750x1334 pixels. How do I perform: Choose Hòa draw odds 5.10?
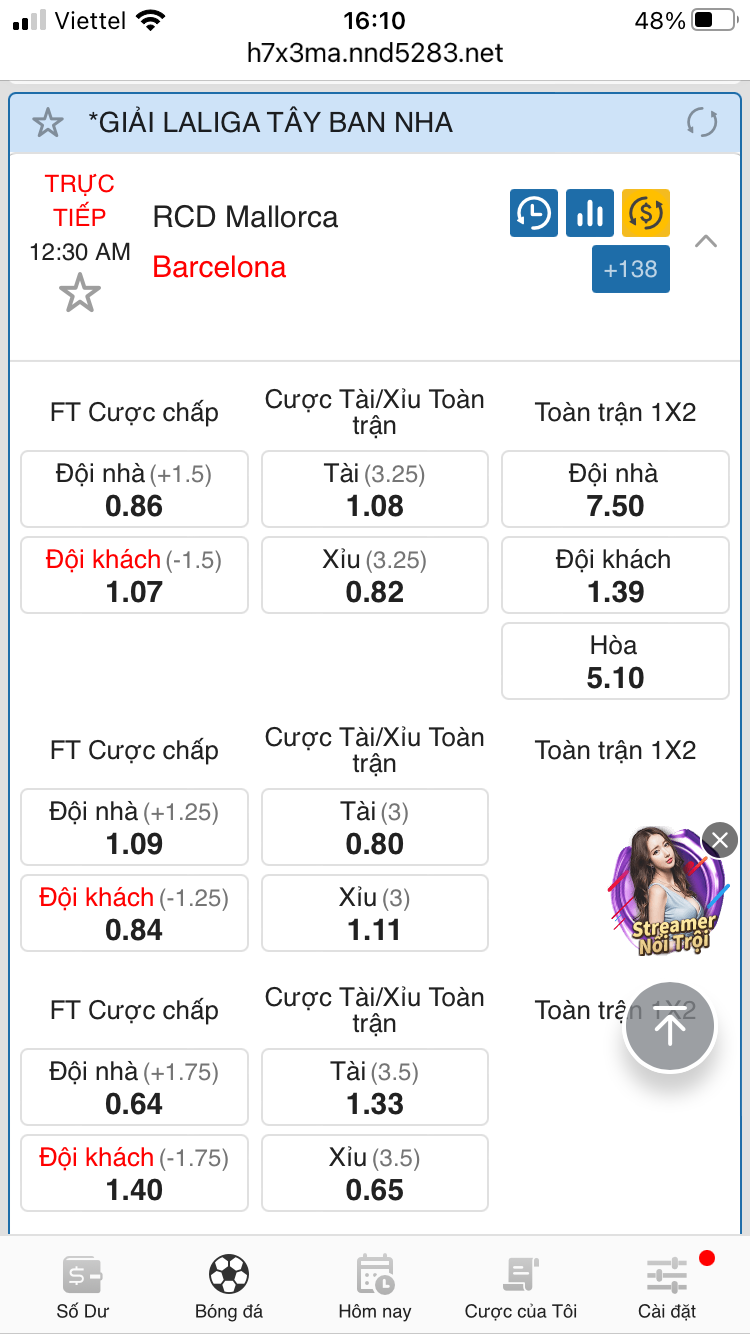[615, 661]
